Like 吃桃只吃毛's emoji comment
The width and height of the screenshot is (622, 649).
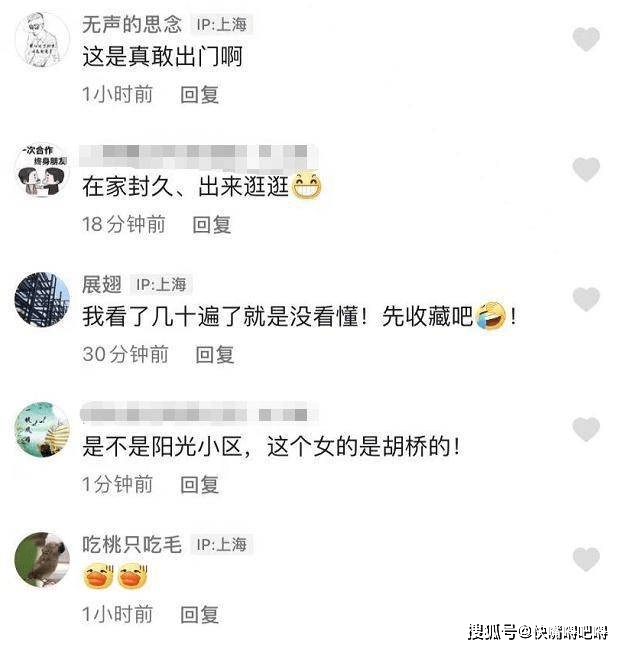click(586, 559)
